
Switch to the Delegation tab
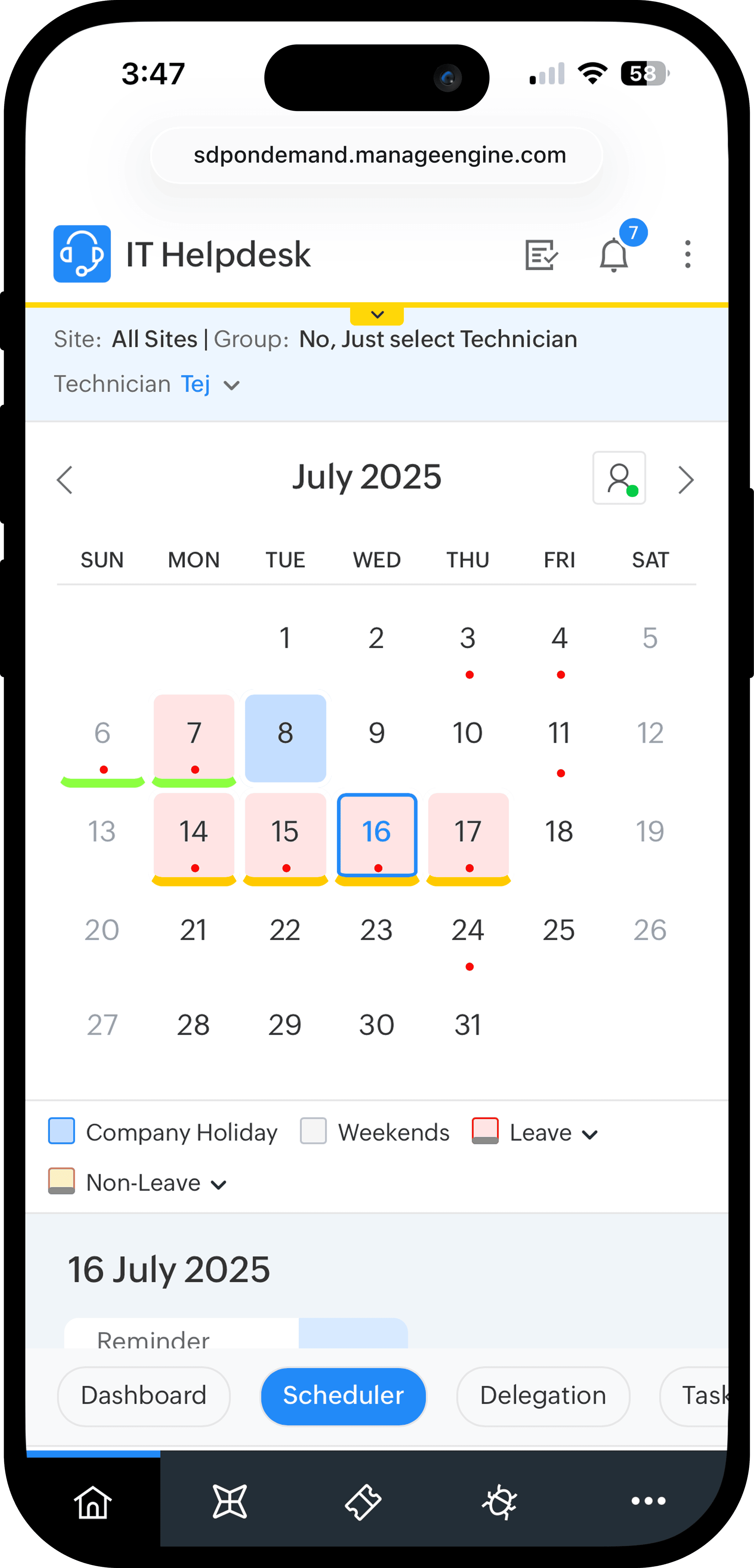click(543, 1396)
